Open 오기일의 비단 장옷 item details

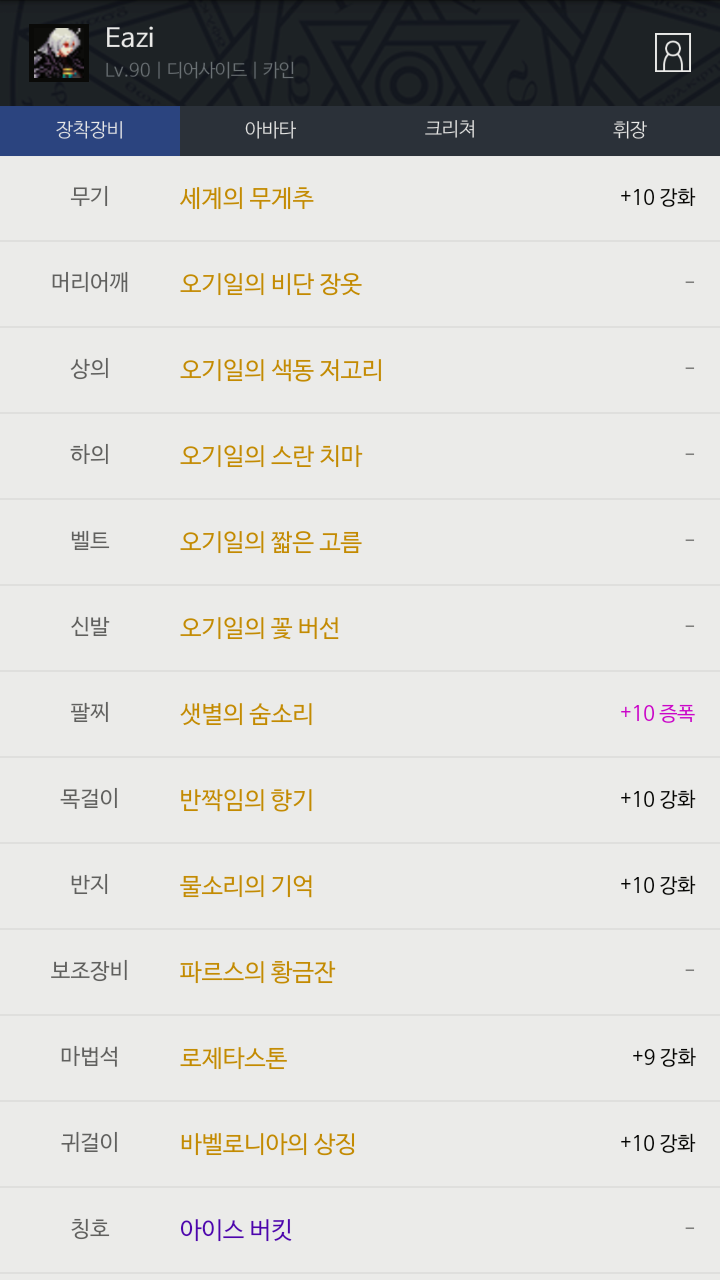360,284
